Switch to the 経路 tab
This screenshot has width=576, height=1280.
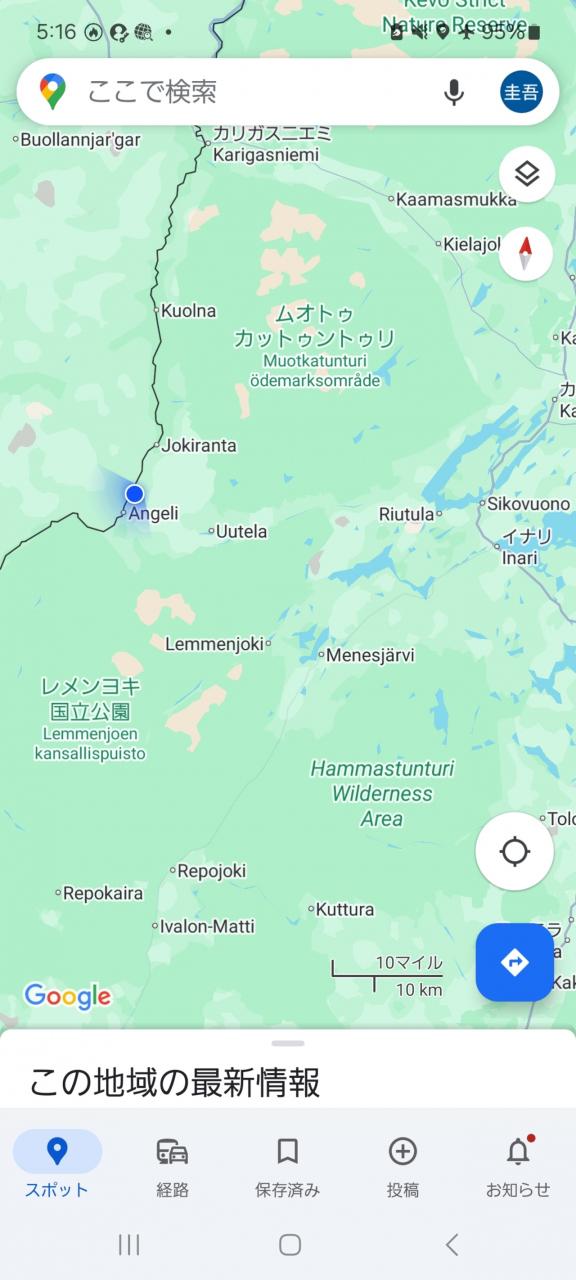tap(172, 1165)
